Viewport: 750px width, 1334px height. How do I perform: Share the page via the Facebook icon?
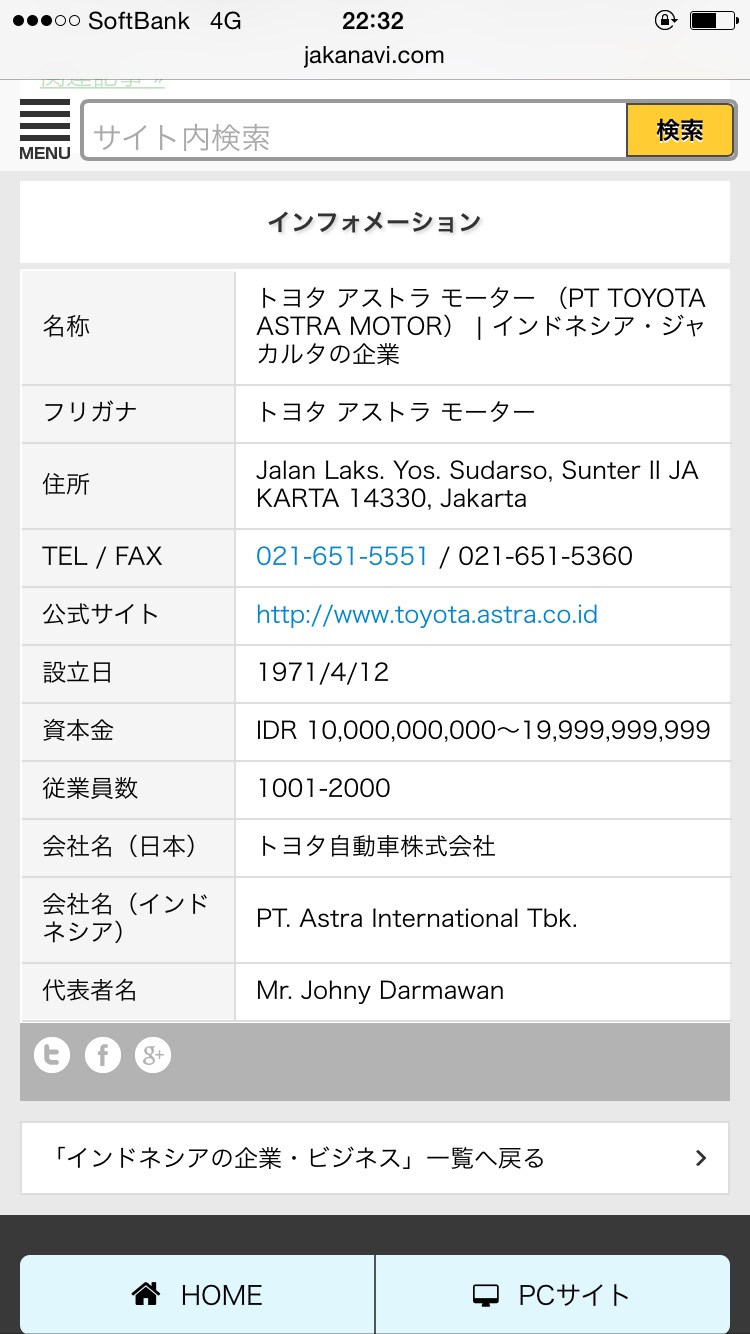(103, 1055)
